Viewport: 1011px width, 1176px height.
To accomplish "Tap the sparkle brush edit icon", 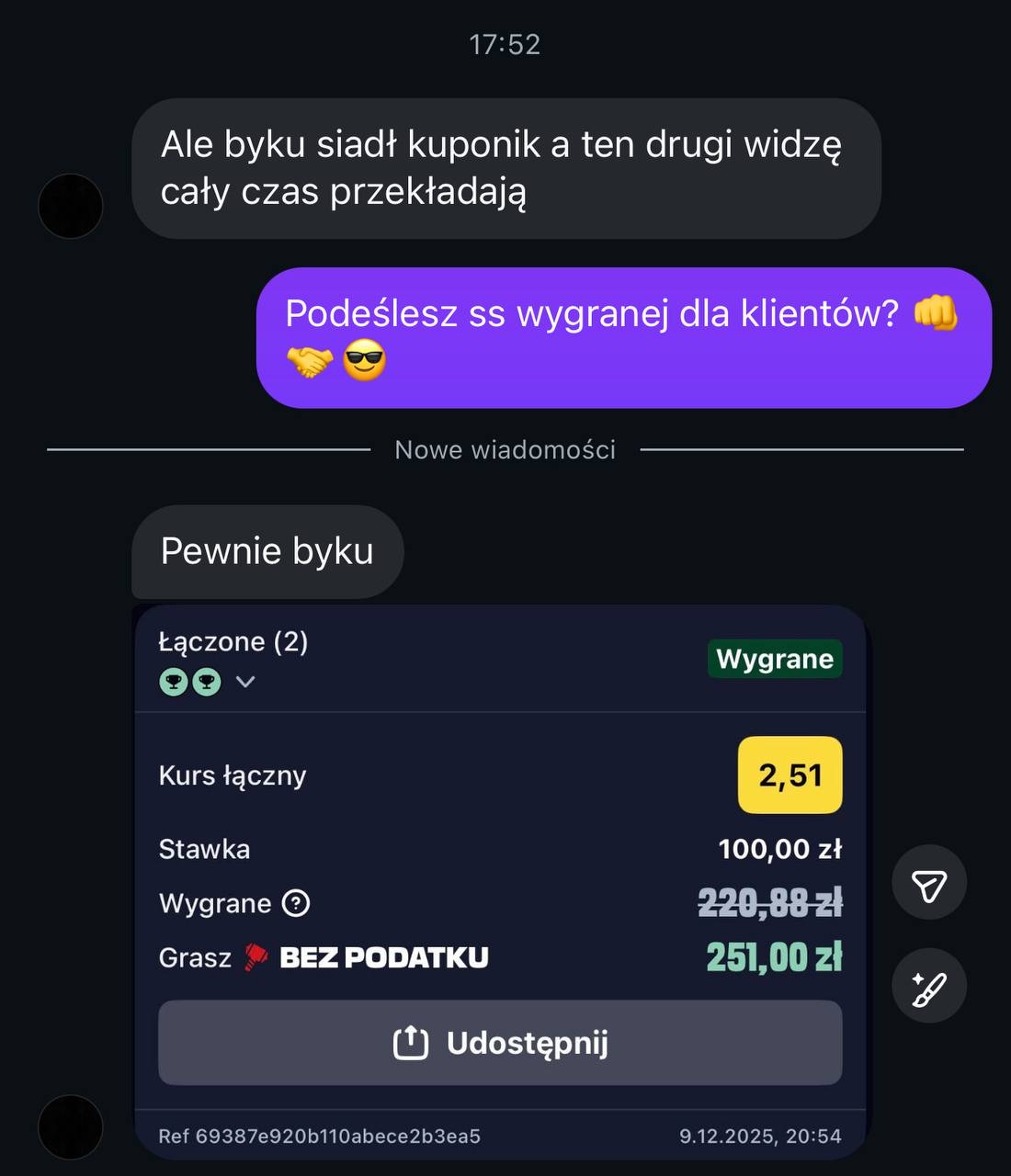I will [x=929, y=987].
